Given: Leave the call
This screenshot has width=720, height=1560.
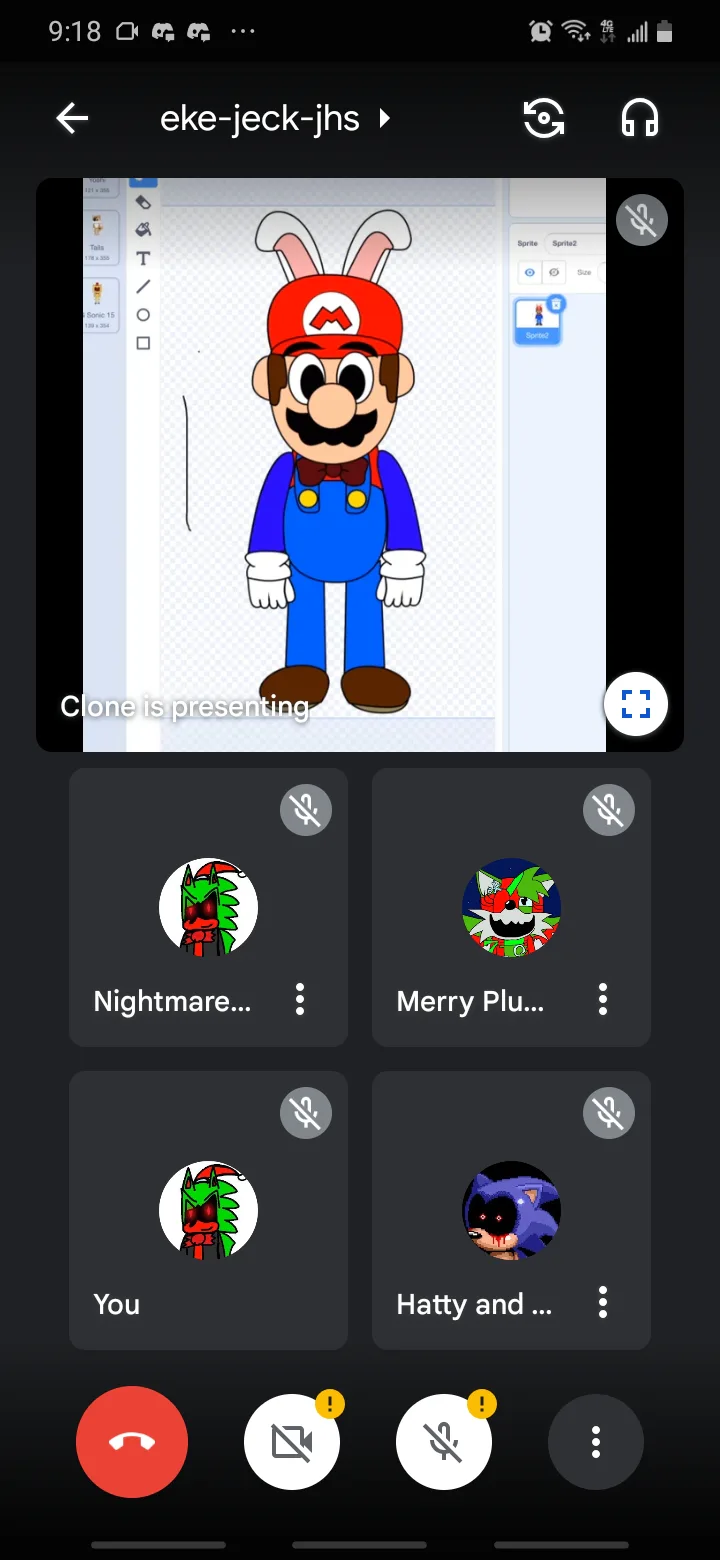Looking at the screenshot, I should [x=132, y=1441].
